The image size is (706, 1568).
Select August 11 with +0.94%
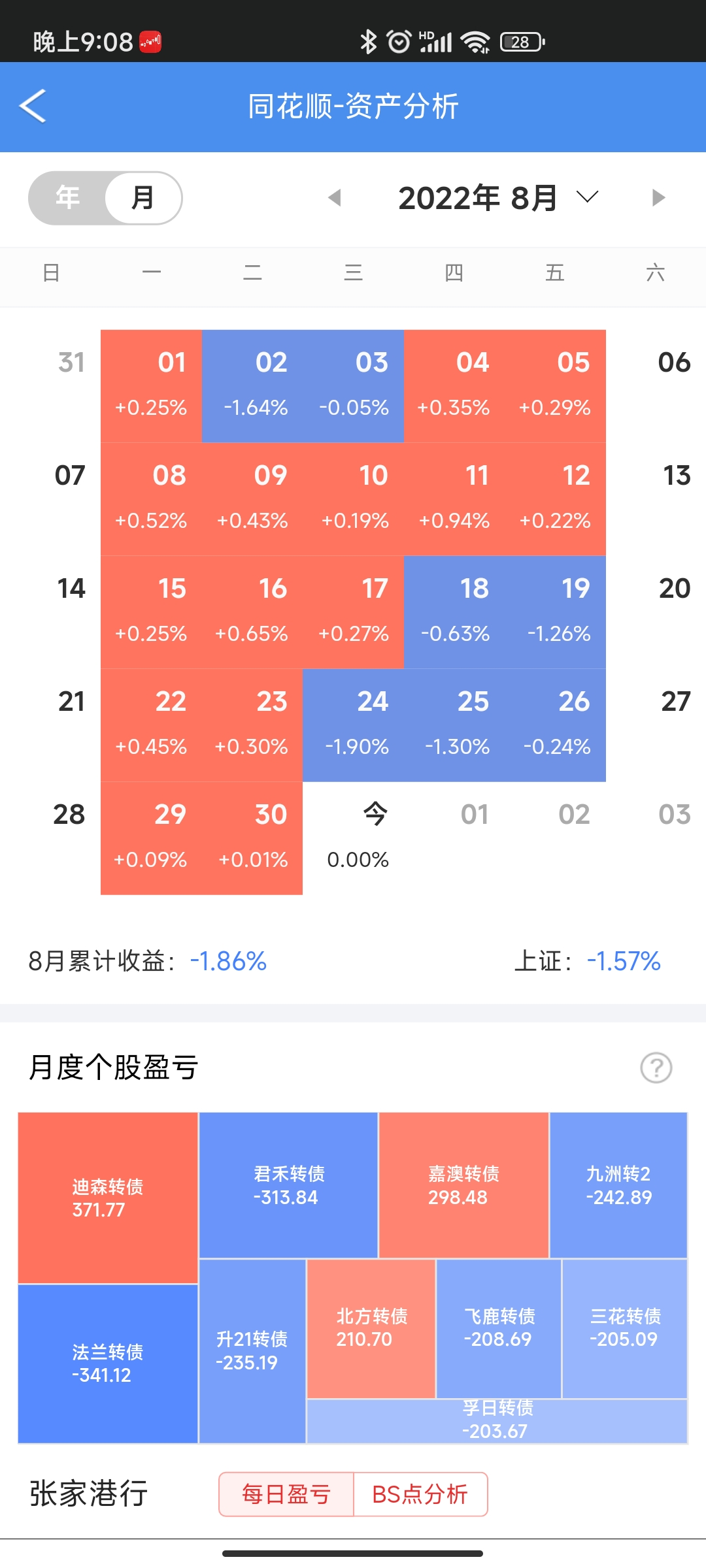point(454,499)
